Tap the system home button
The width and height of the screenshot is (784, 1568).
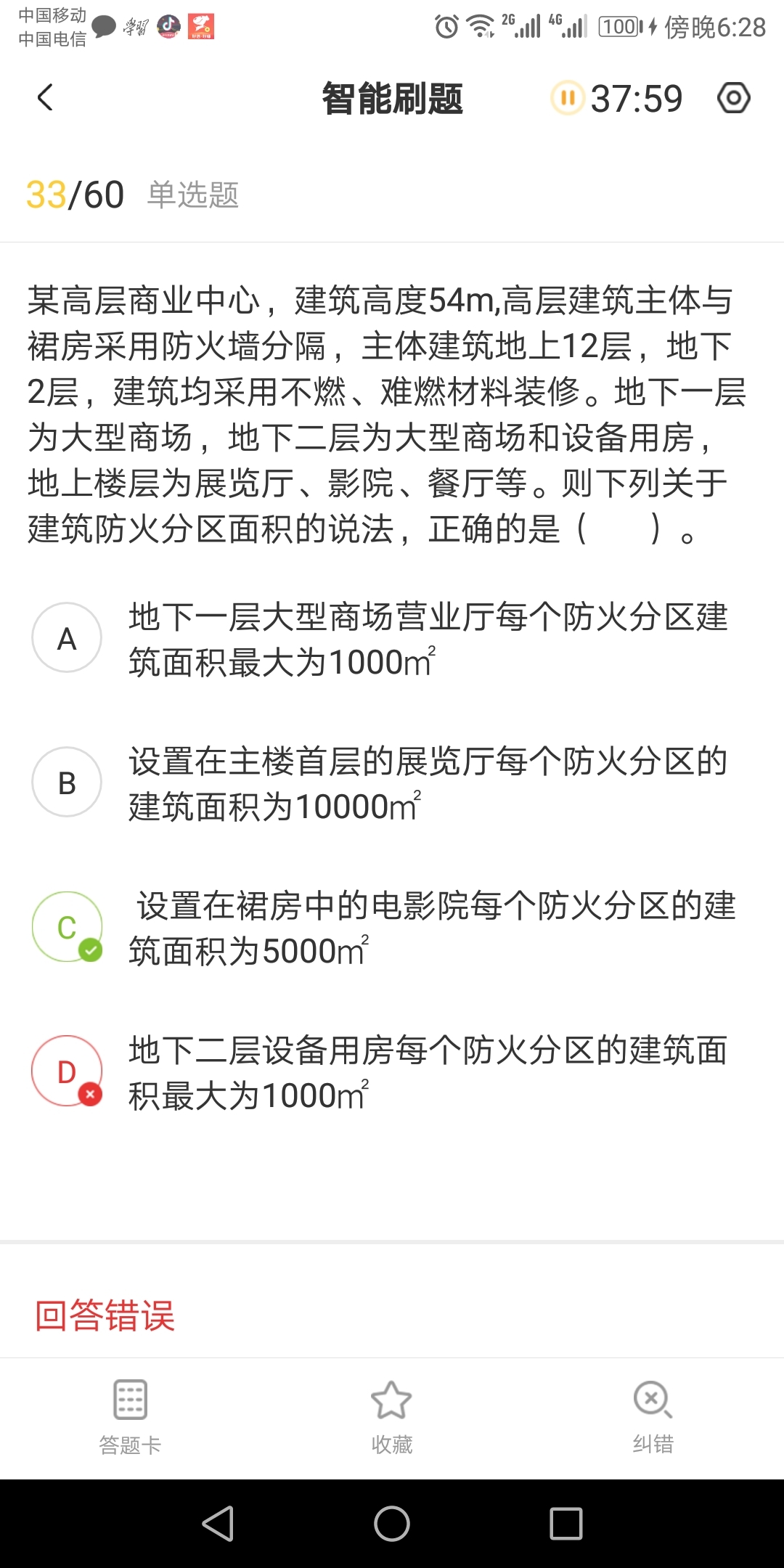pyautogui.click(x=392, y=1524)
